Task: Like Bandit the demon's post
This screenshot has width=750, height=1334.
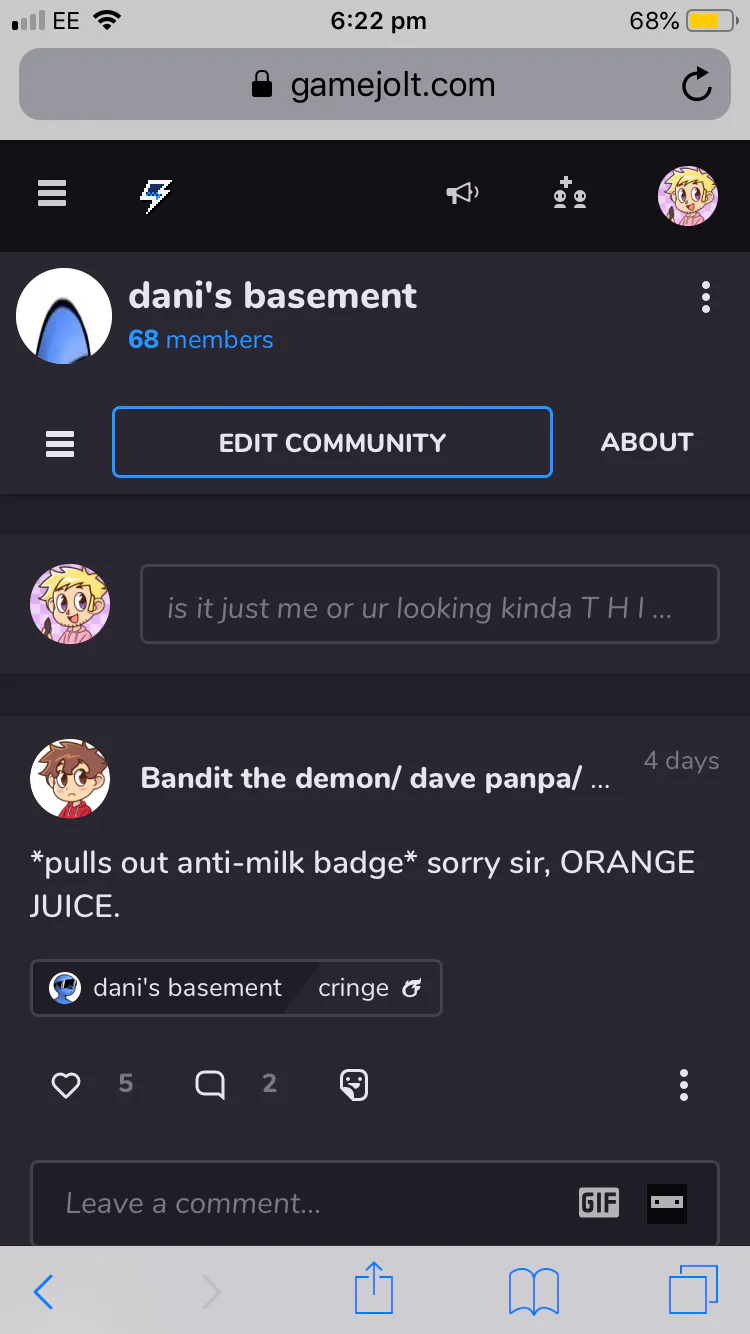Action: (66, 1084)
